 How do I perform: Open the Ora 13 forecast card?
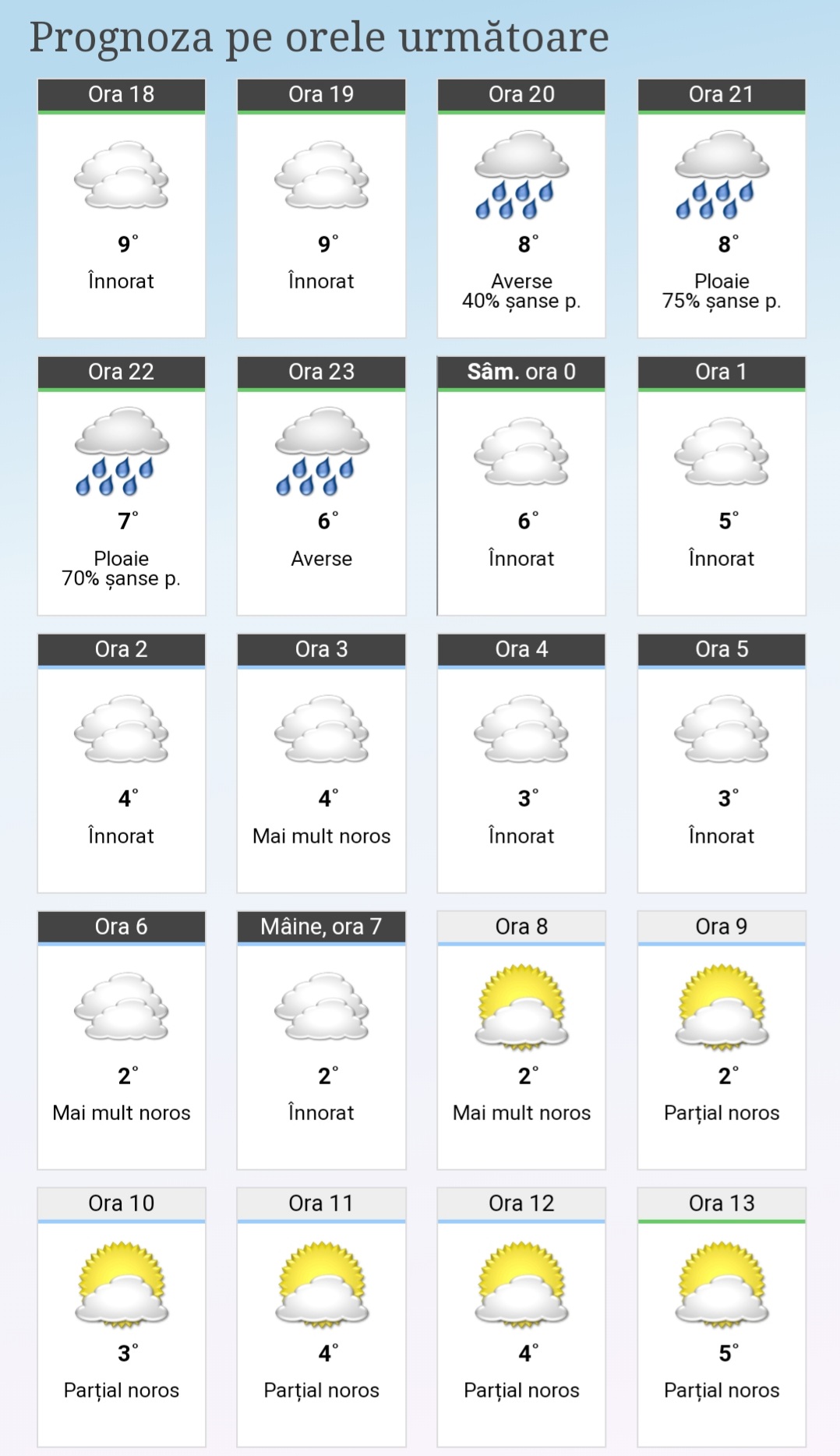pos(722,1317)
